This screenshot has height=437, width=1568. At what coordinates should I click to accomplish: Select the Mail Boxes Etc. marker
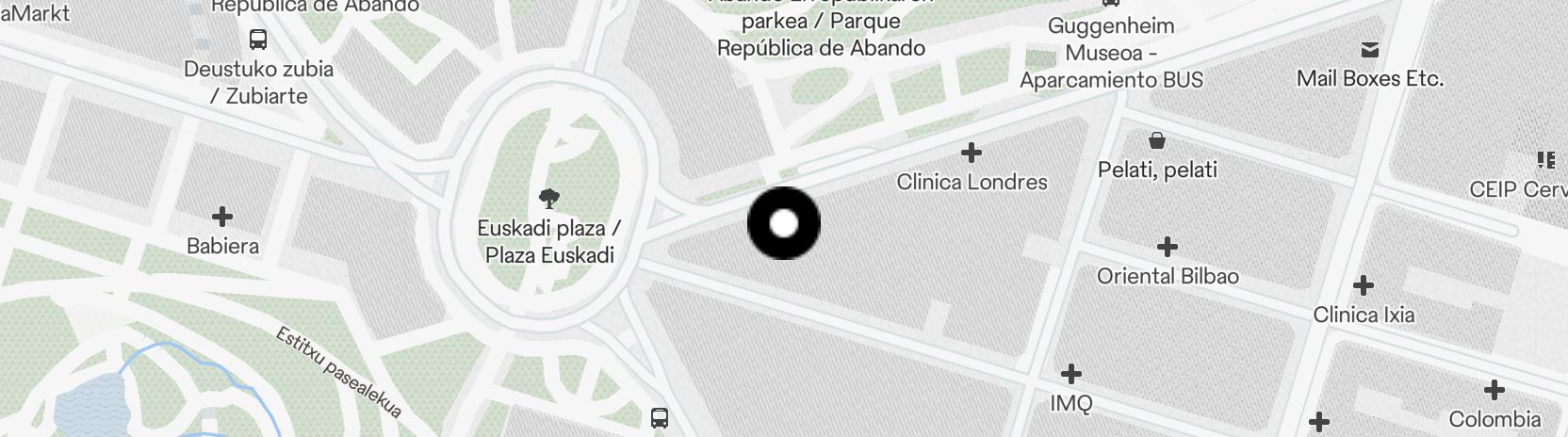(x=1369, y=50)
